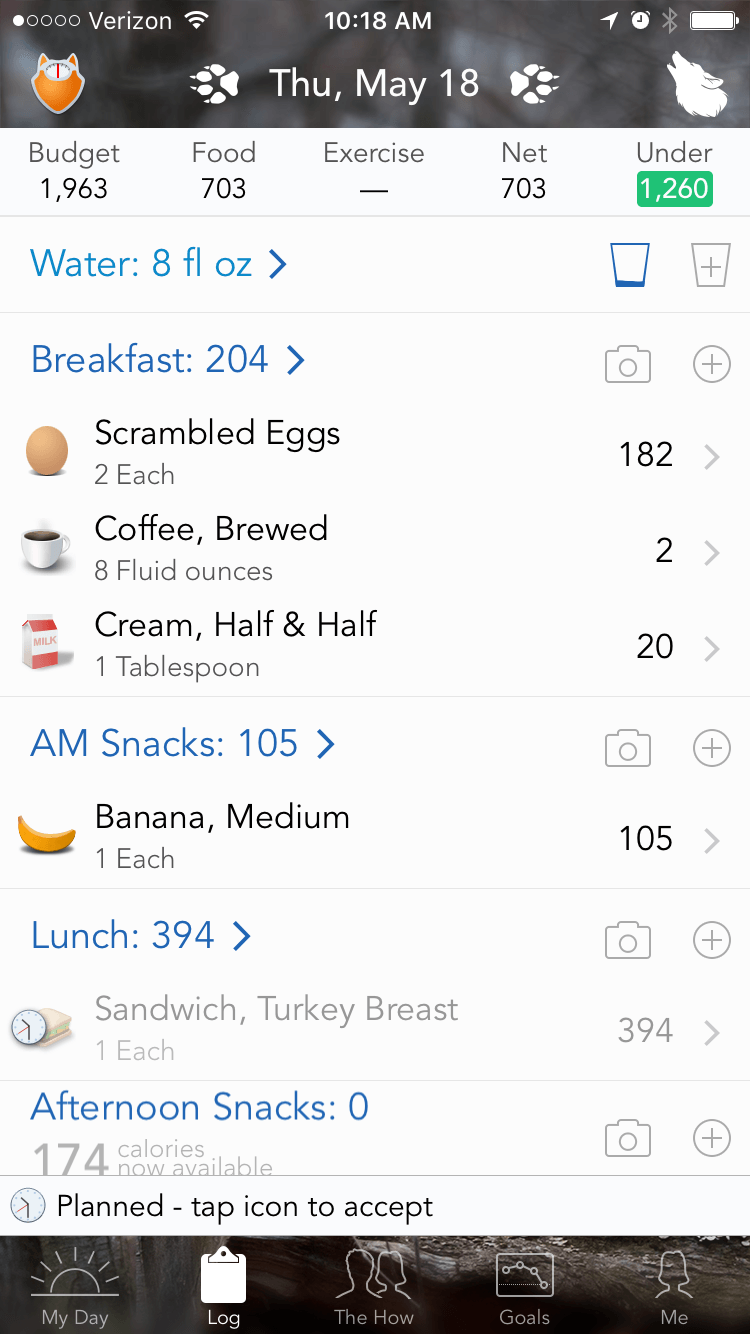Open the wolf profile icon

click(699, 84)
